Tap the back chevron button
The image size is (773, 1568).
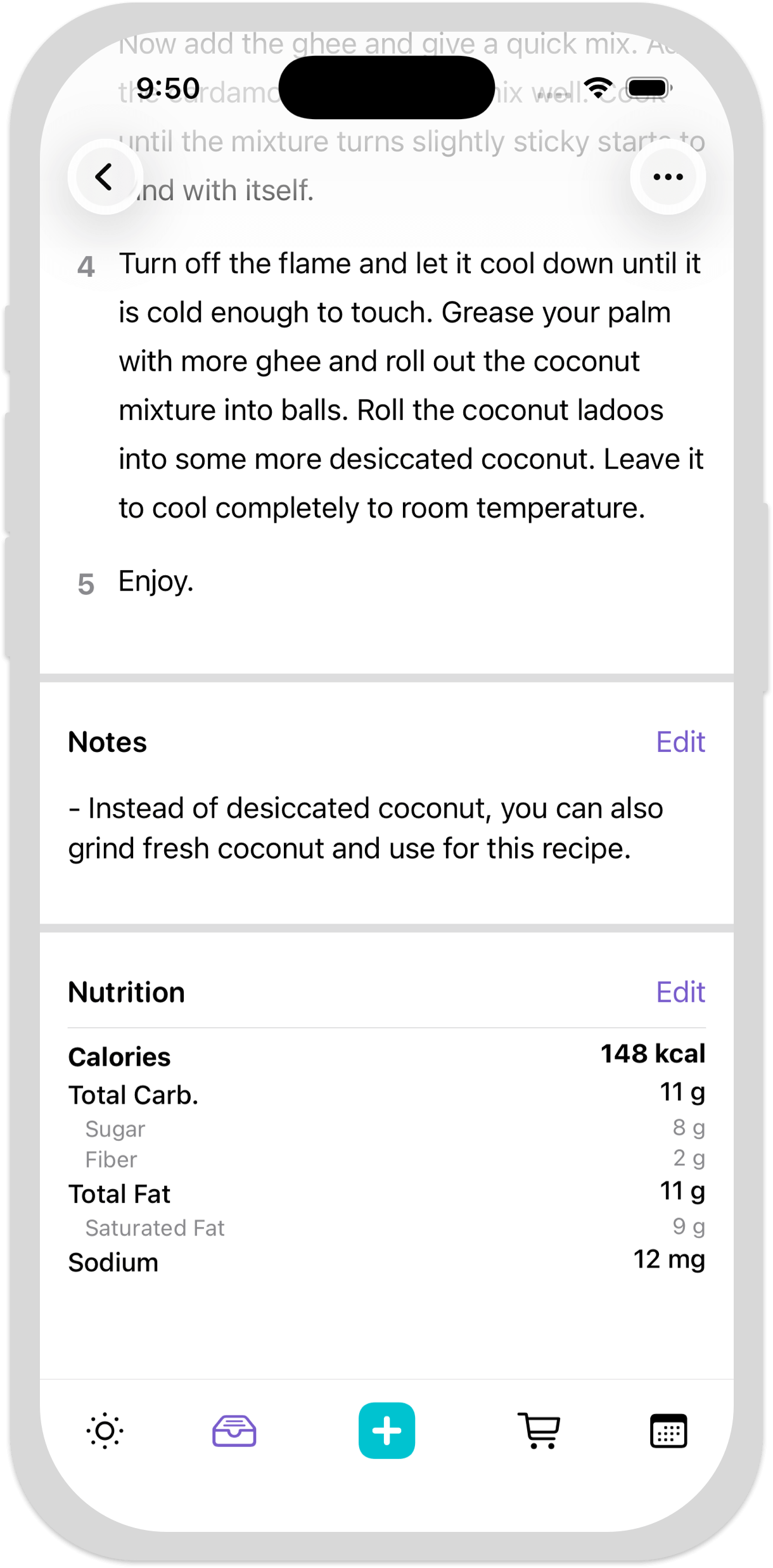click(x=105, y=177)
